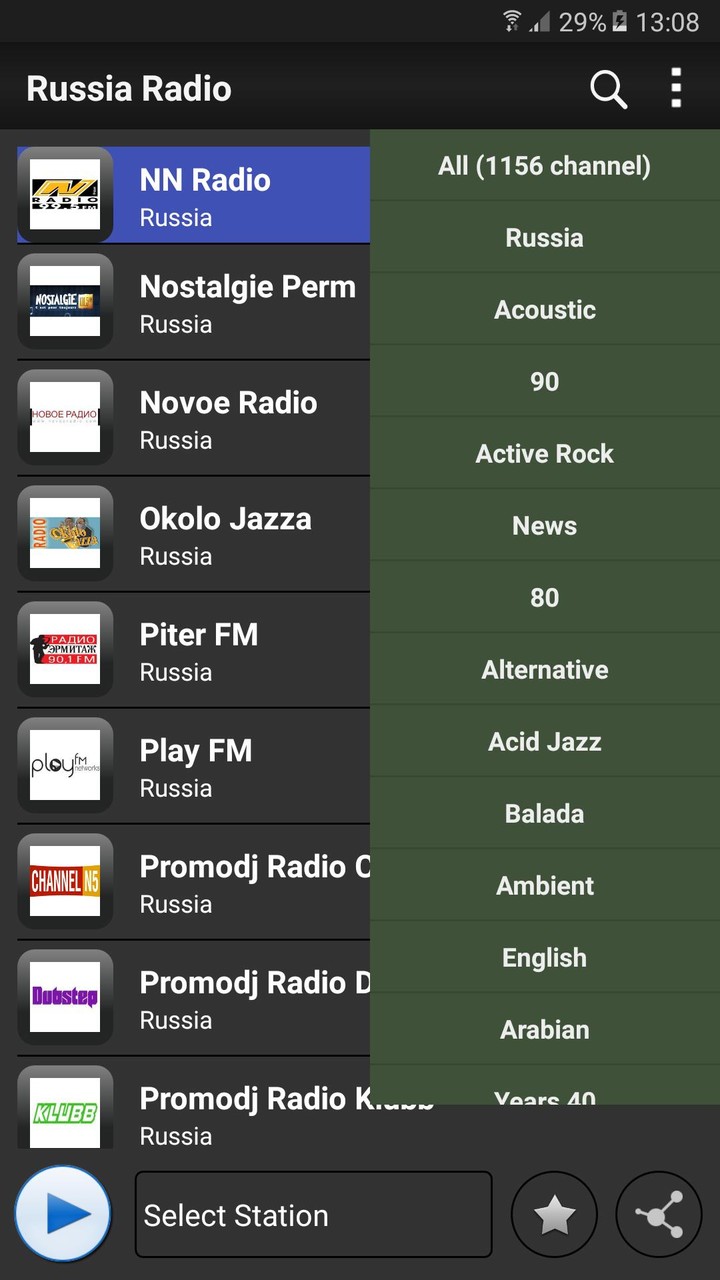Viewport: 720px width, 1280px height.
Task: Open the Select Station picker
Action: [x=313, y=1214]
